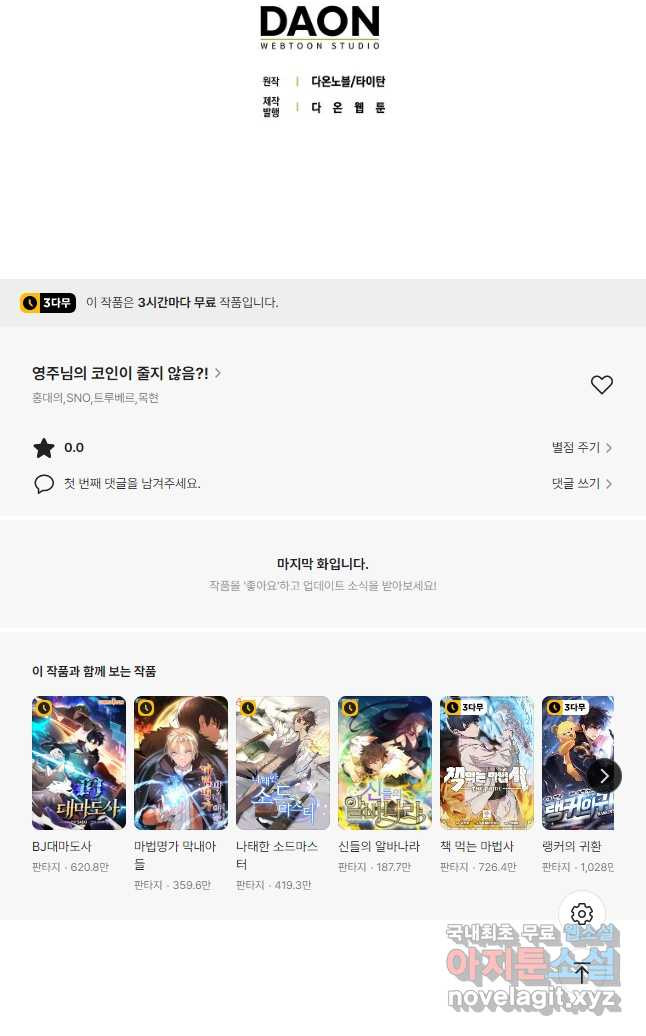Jump back to the top of the page
This screenshot has height=1036, width=646.
tap(582, 973)
